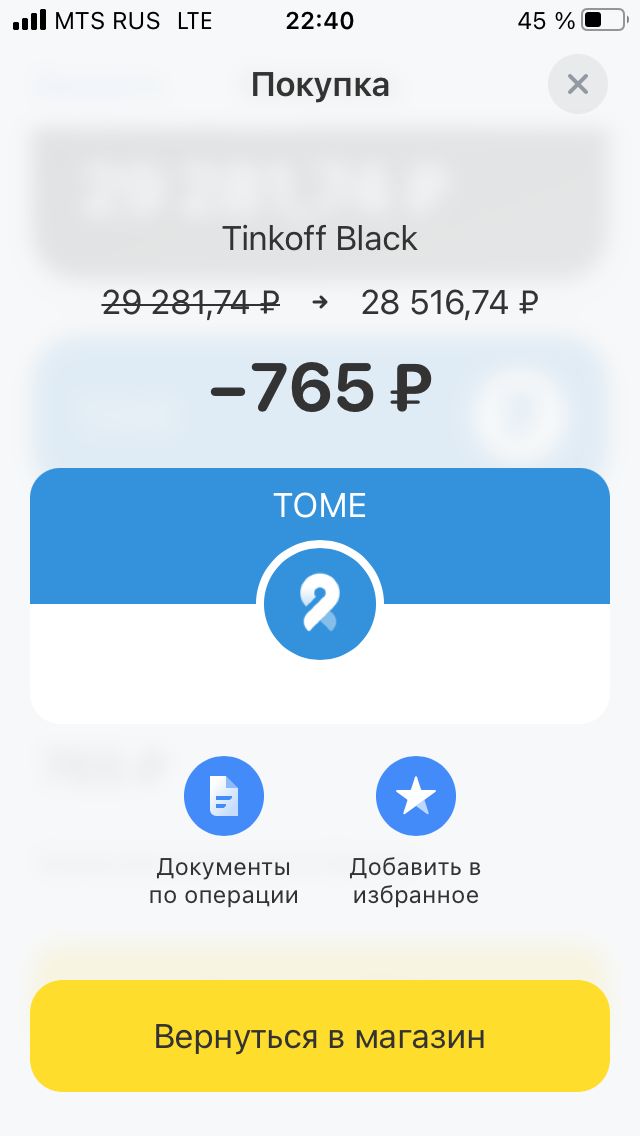
Task: Close the purchase details screen
Action: point(577,84)
